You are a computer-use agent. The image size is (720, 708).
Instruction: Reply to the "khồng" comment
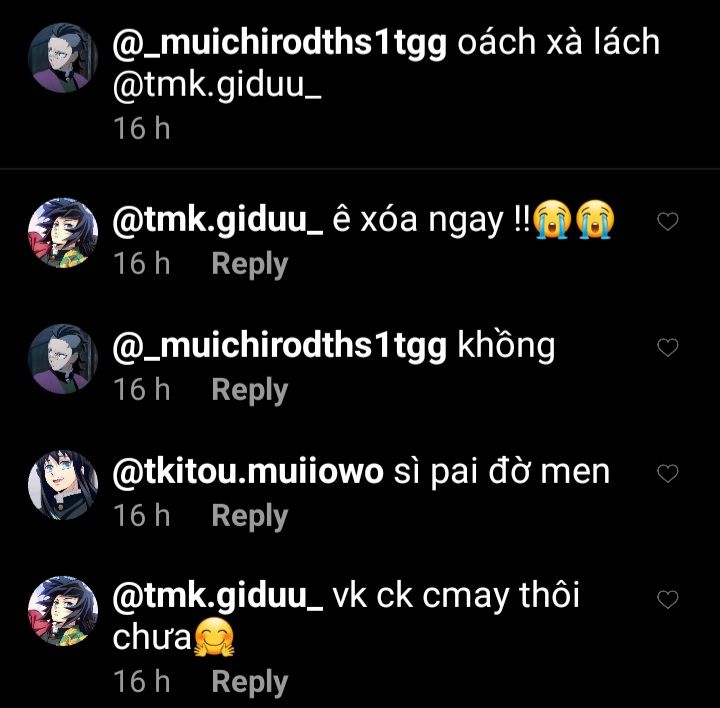[x=249, y=390]
